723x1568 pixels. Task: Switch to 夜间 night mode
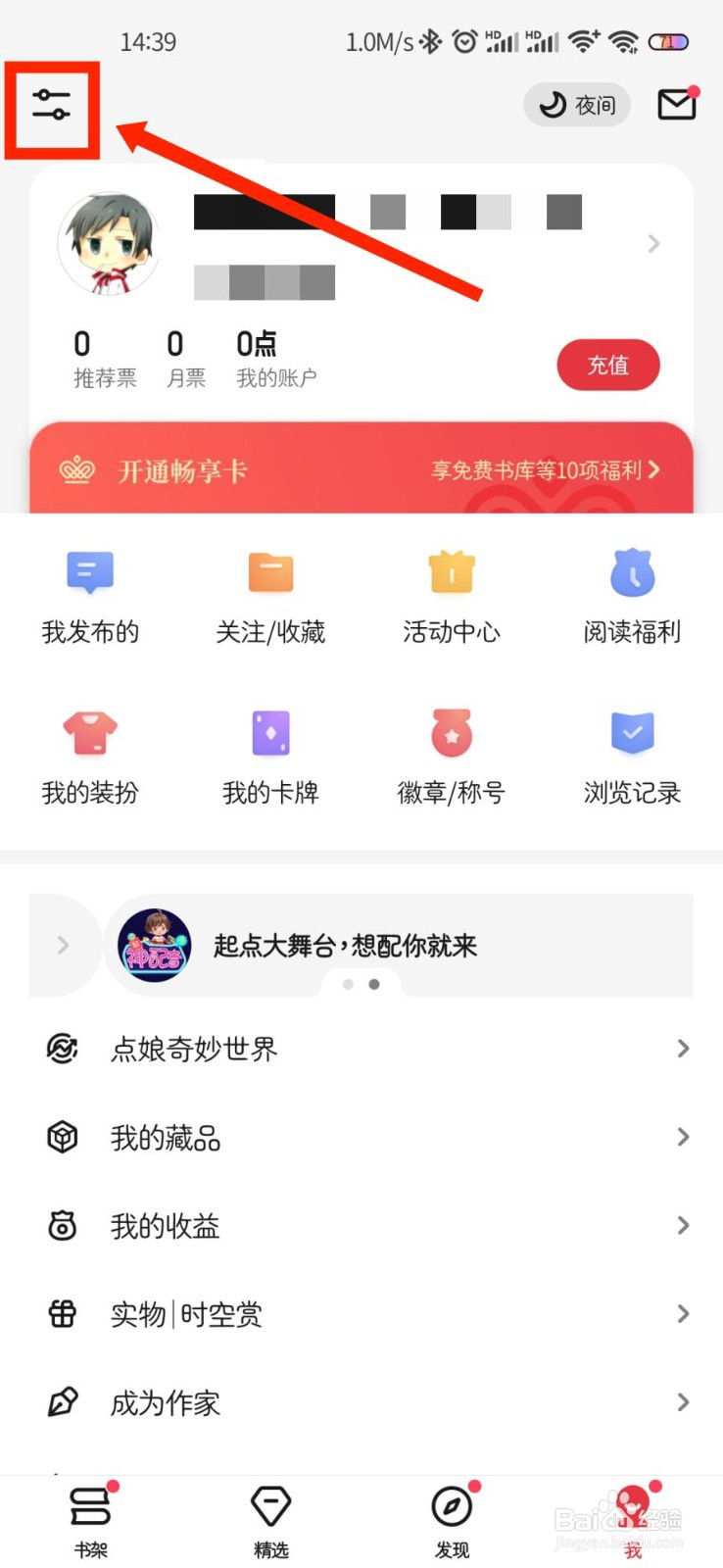577,105
